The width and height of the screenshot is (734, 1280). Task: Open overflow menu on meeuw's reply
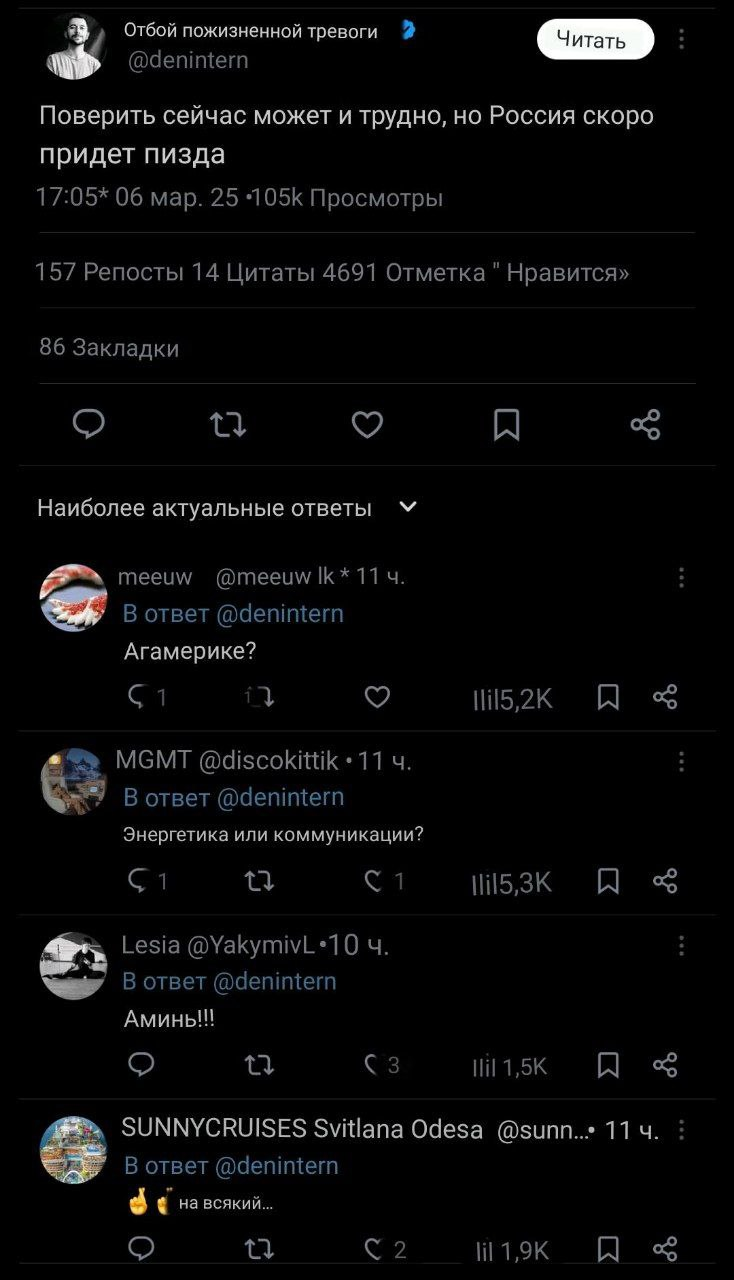681,577
